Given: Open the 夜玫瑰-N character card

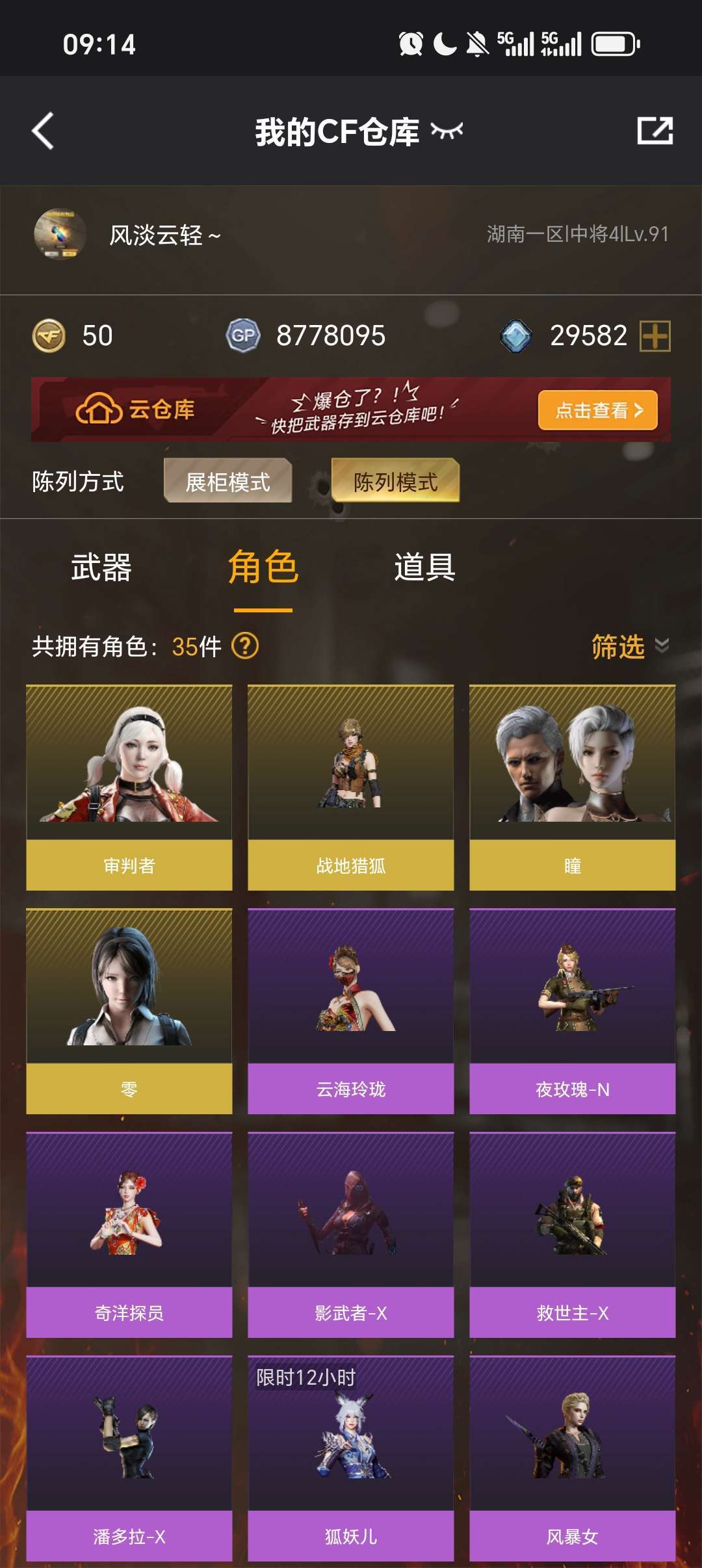Looking at the screenshot, I should click(x=573, y=1011).
